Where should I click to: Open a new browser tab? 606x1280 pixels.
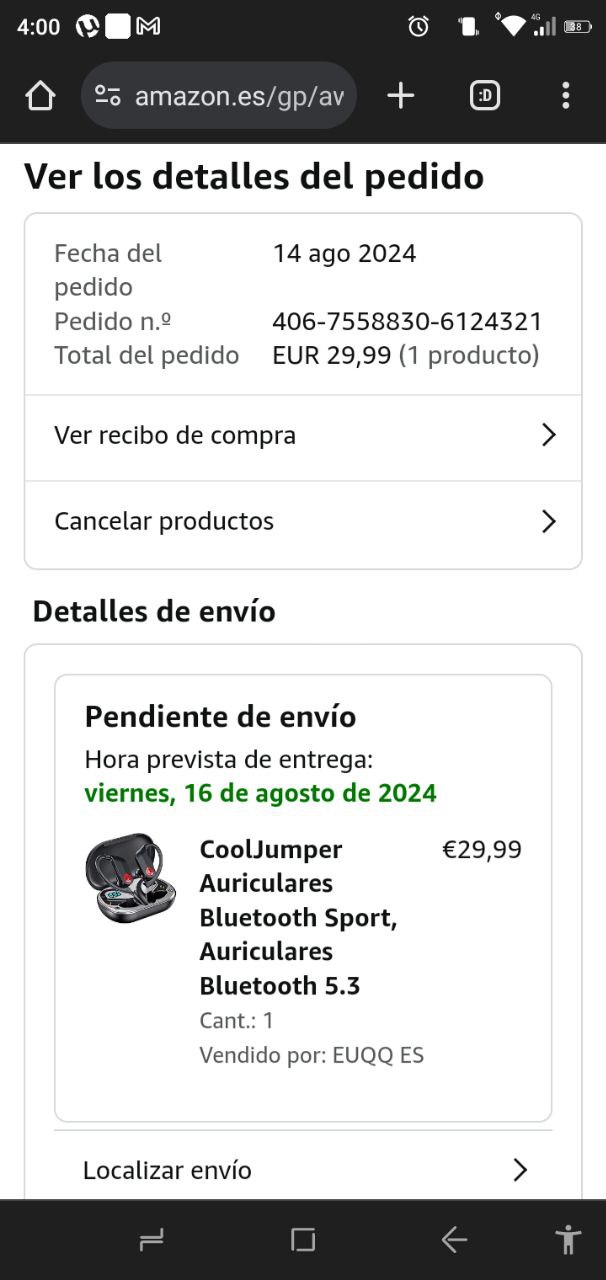click(400, 96)
